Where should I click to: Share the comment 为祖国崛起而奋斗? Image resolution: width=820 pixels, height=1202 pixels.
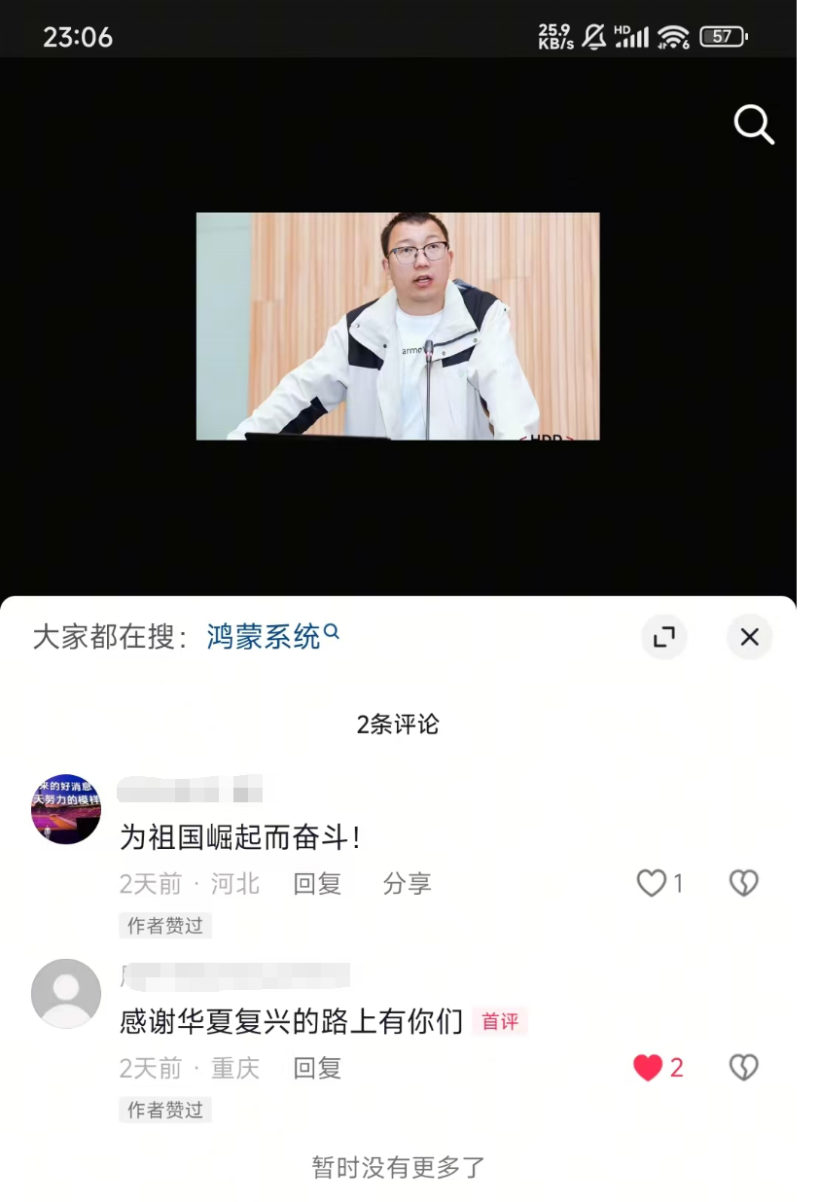point(406,884)
